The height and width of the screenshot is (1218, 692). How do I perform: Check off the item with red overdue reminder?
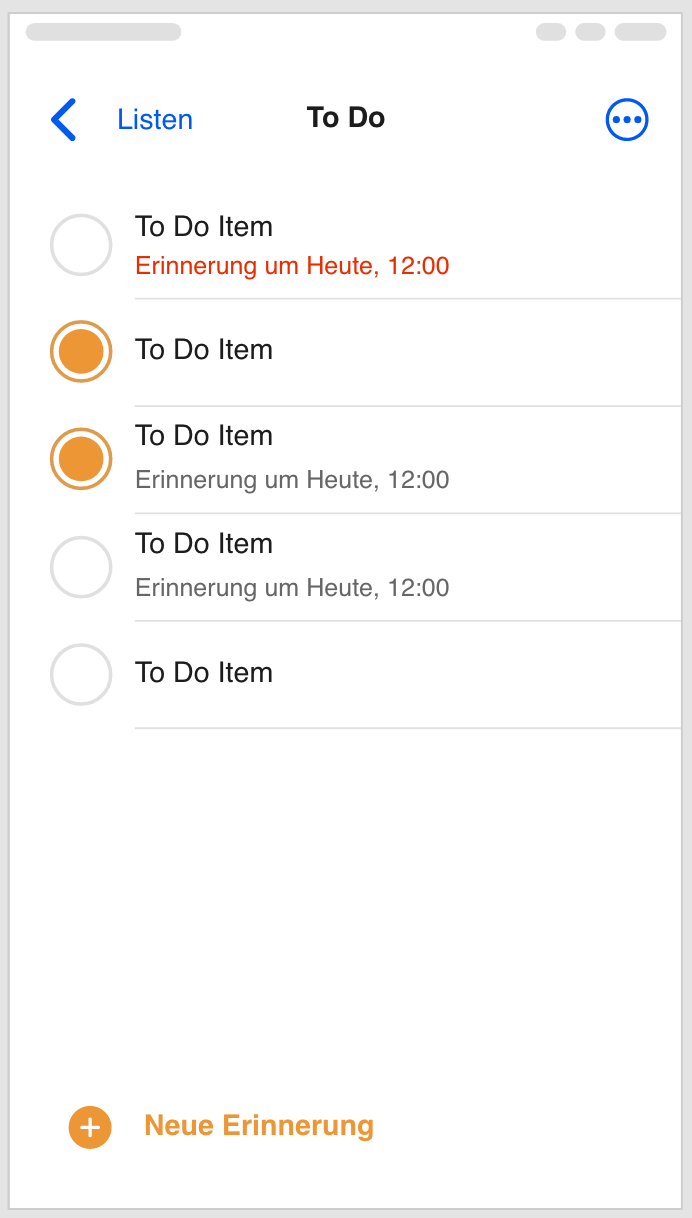pos(81,245)
